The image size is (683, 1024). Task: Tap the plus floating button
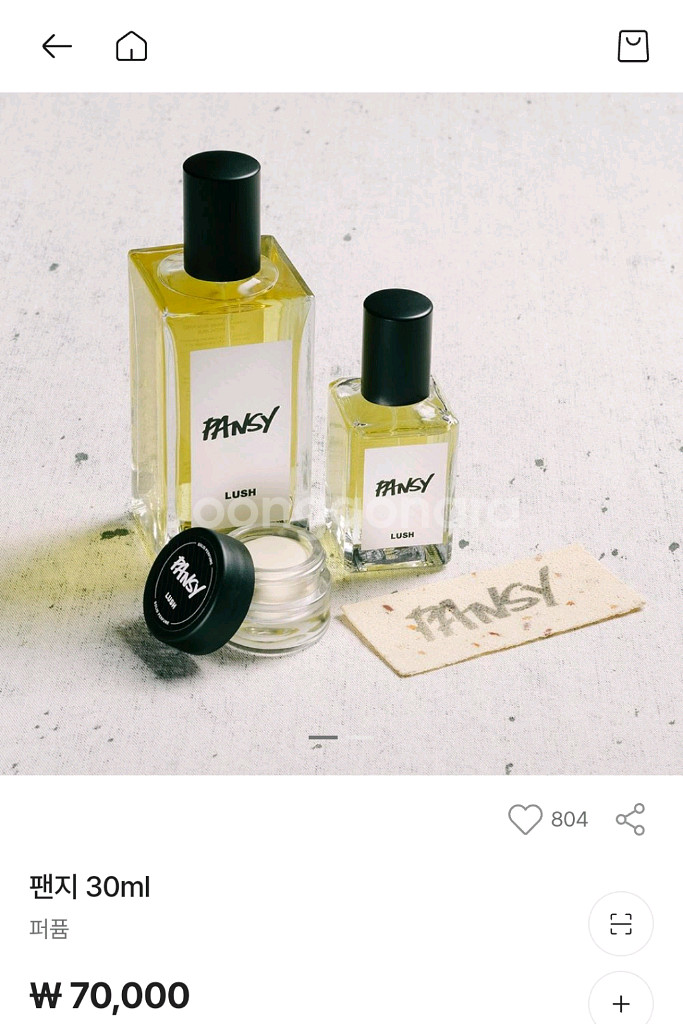[621, 1002]
